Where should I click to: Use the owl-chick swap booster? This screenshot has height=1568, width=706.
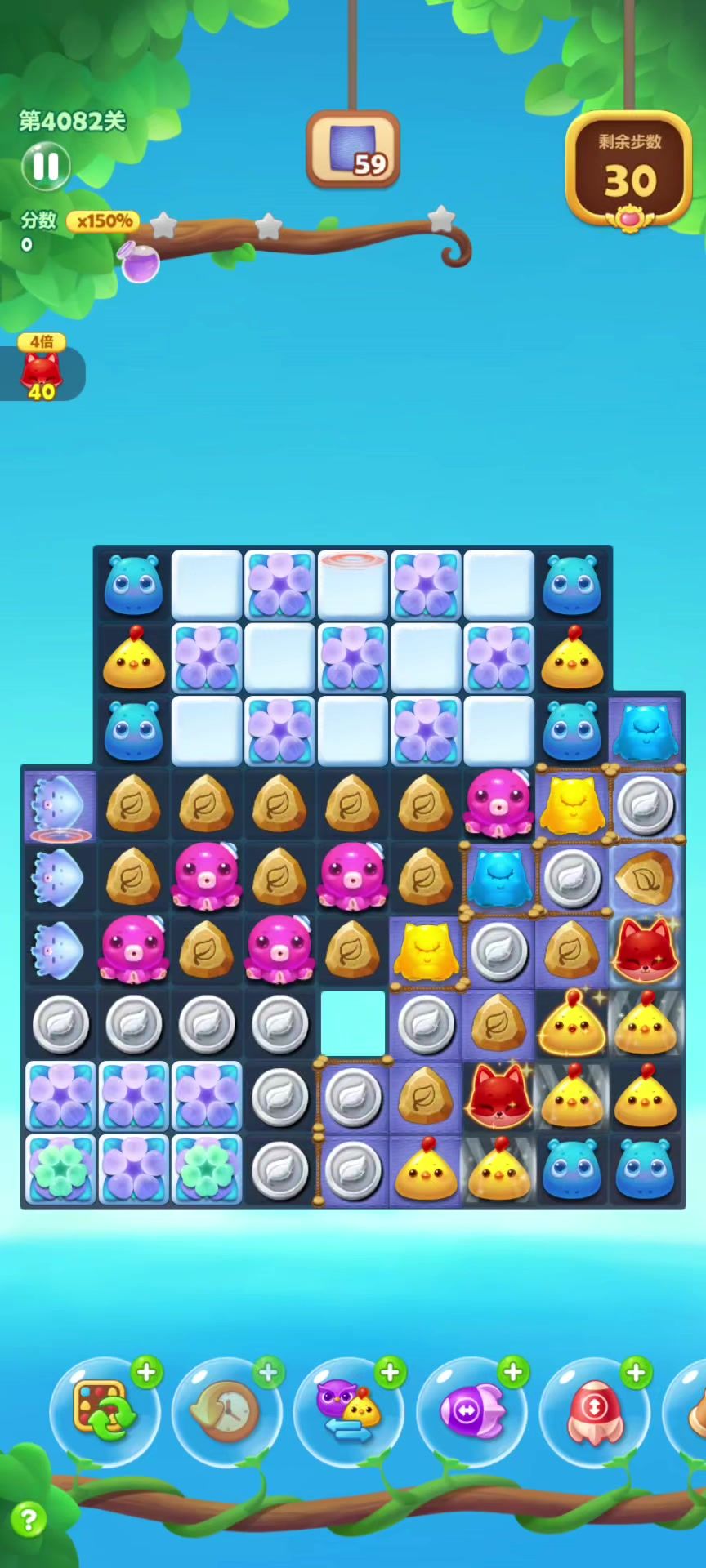pos(349,1411)
